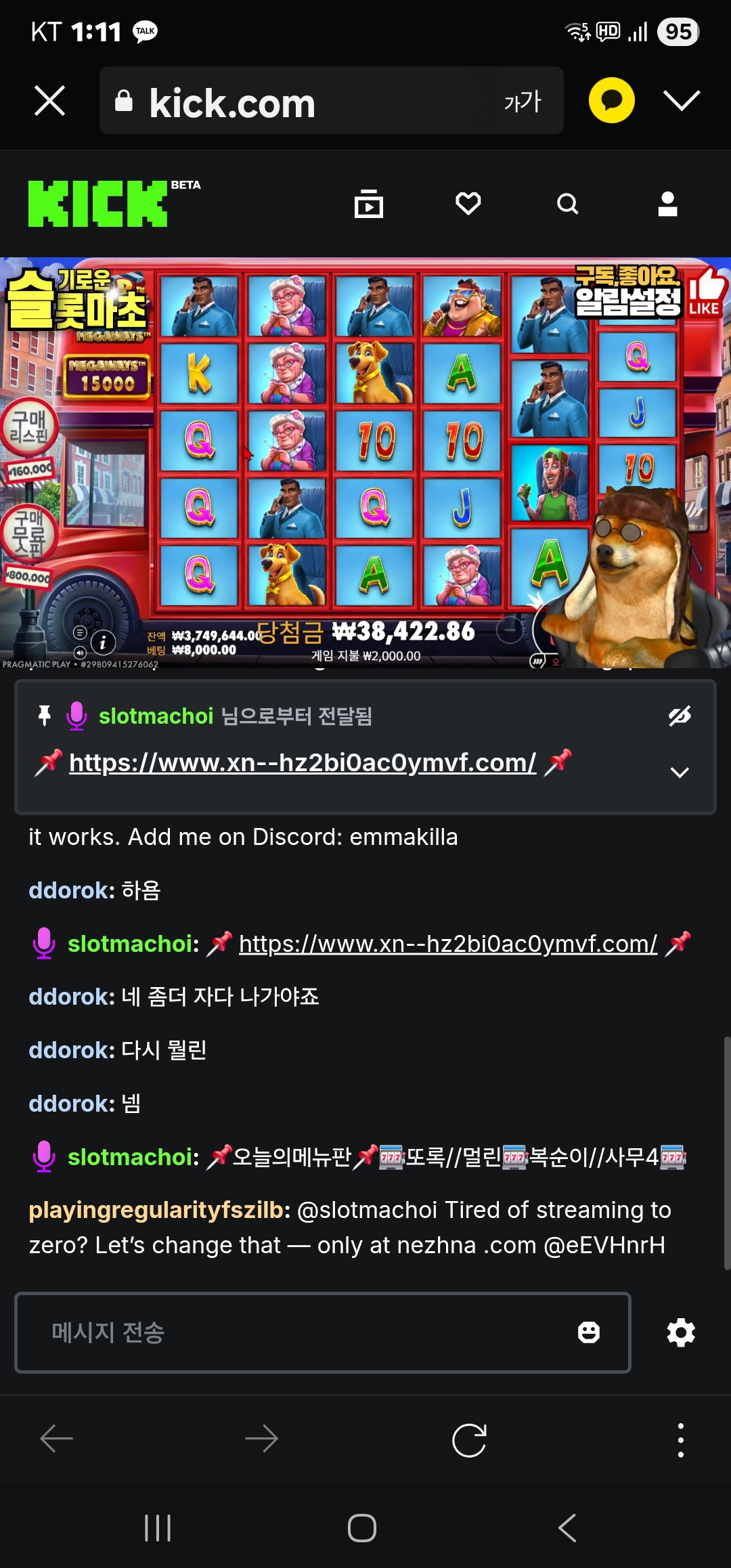
Task: Expand the pinned message
Action: pos(680,772)
